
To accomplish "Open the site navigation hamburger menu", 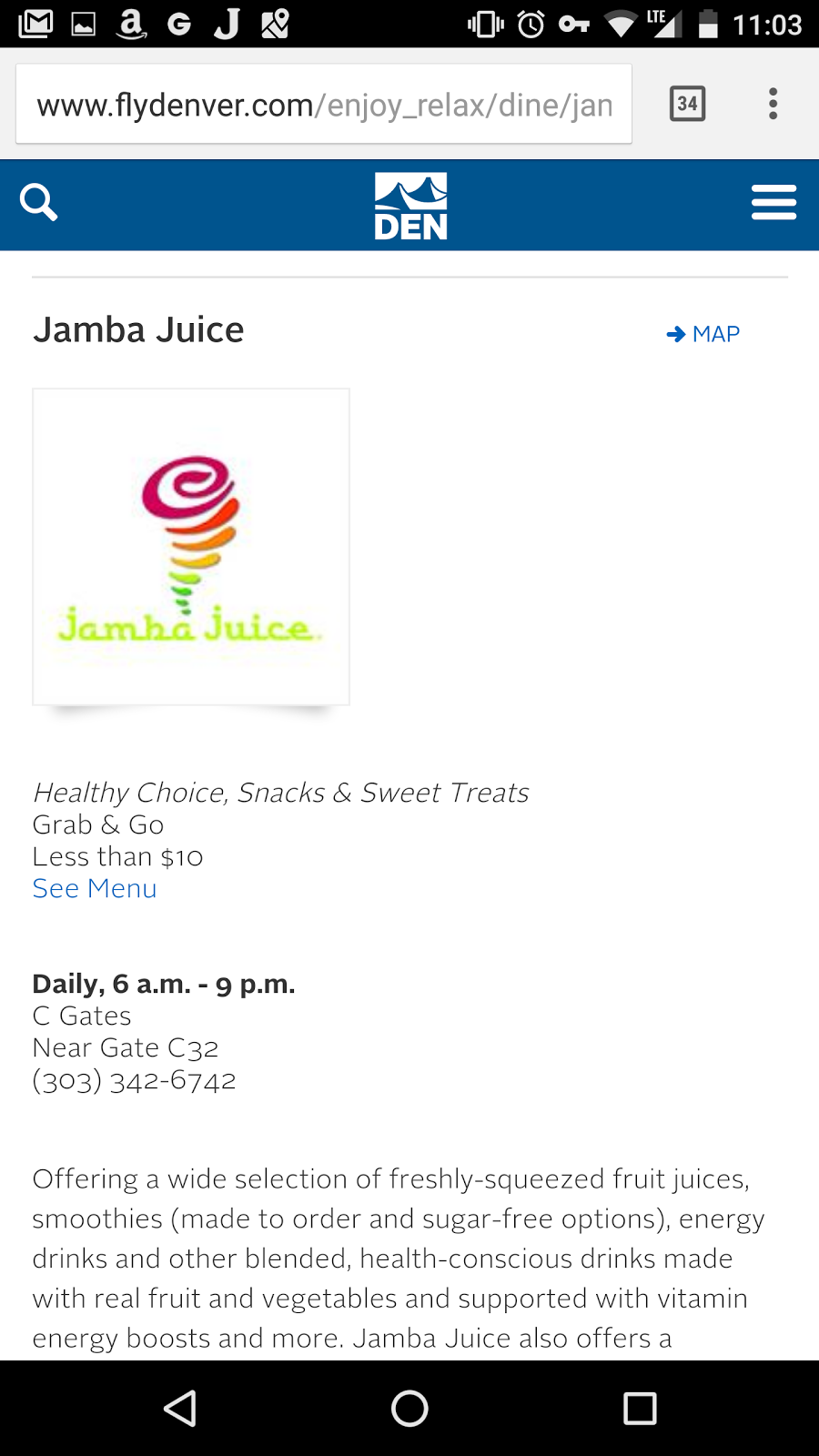I will (x=773, y=202).
